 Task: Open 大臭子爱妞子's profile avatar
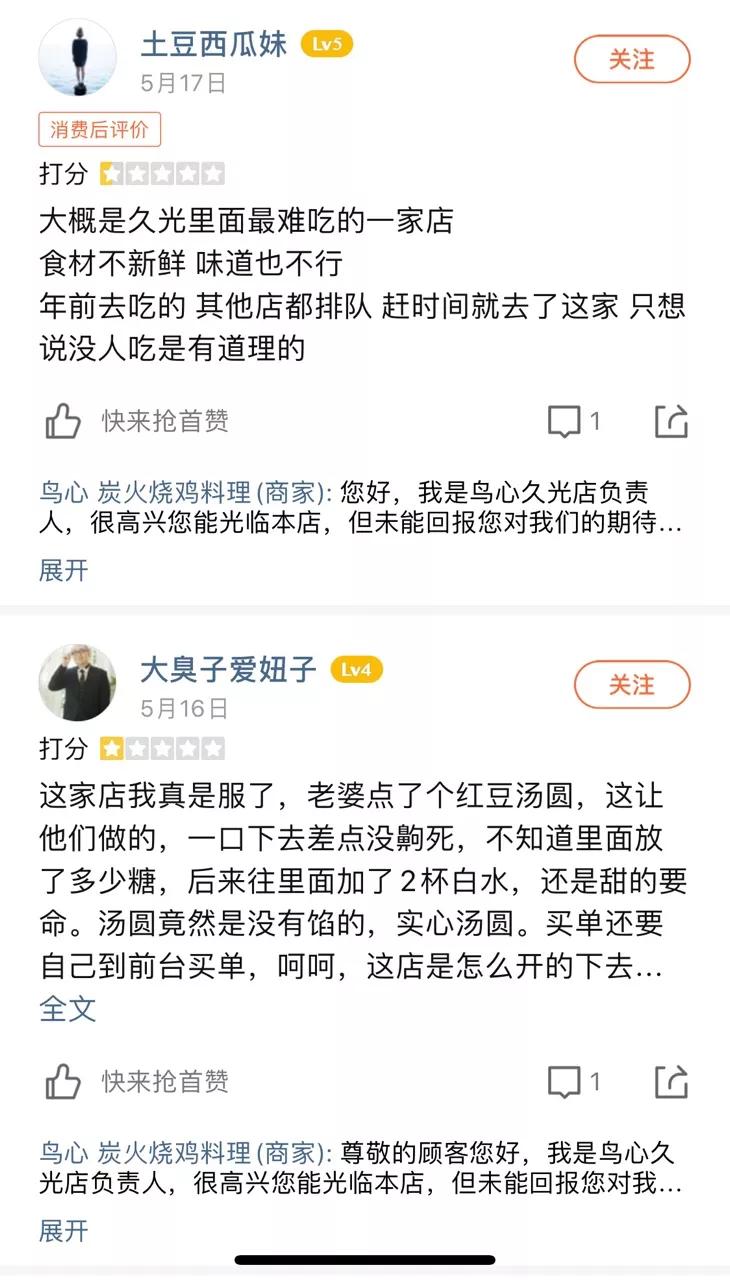77,683
